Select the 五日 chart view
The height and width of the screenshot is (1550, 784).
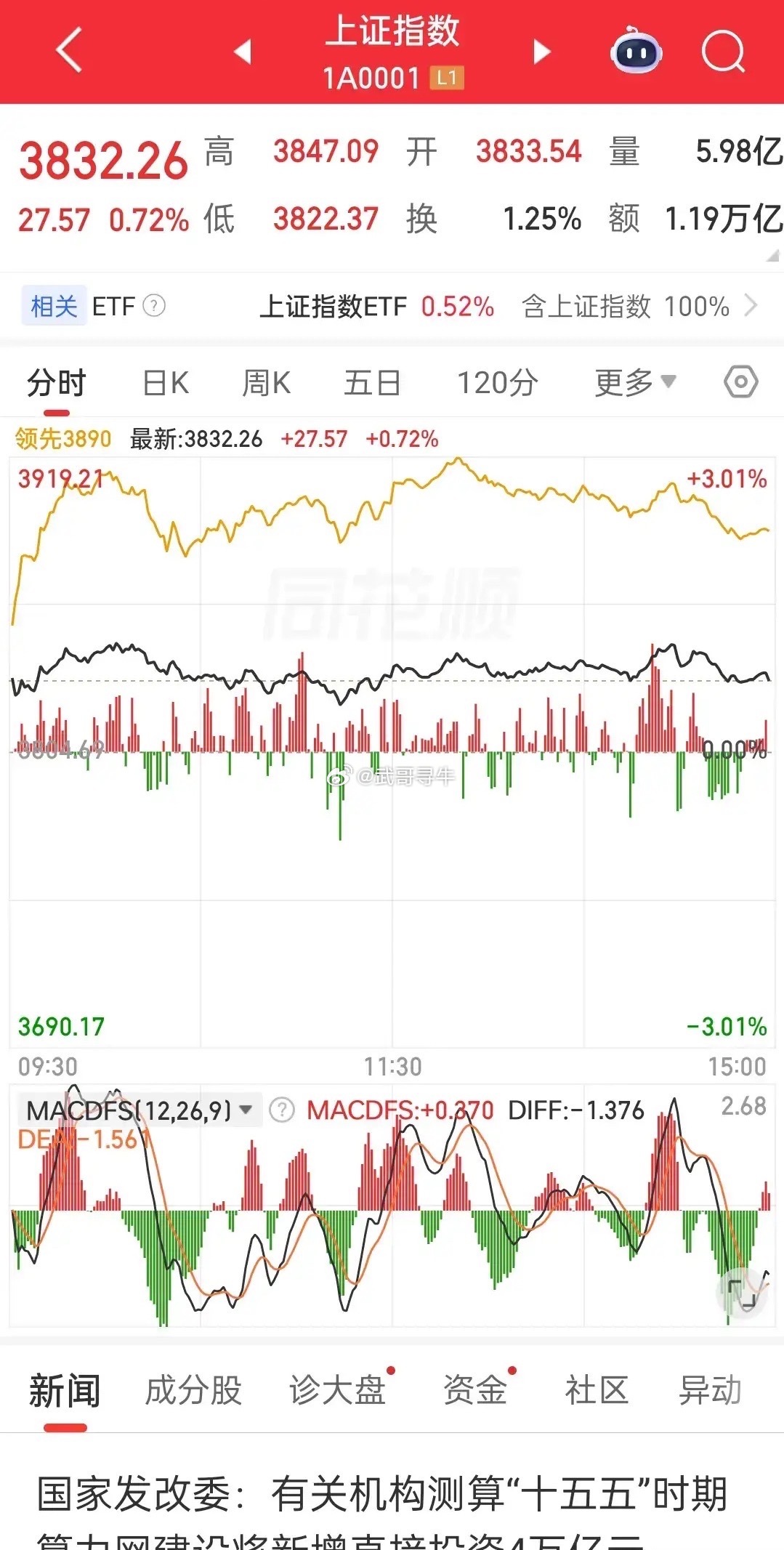click(x=372, y=382)
